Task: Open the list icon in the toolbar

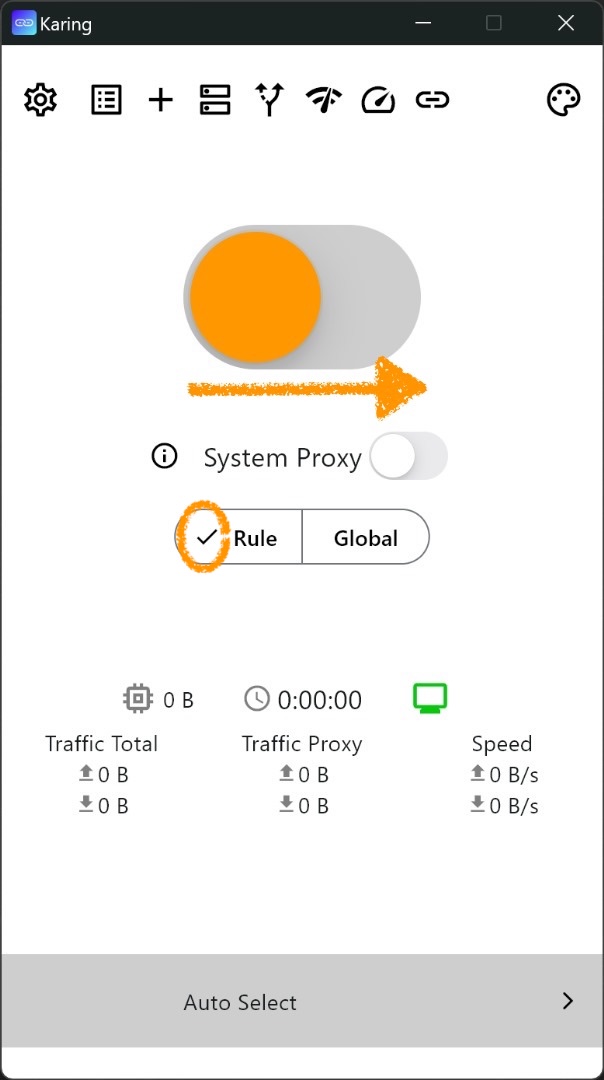Action: click(106, 100)
